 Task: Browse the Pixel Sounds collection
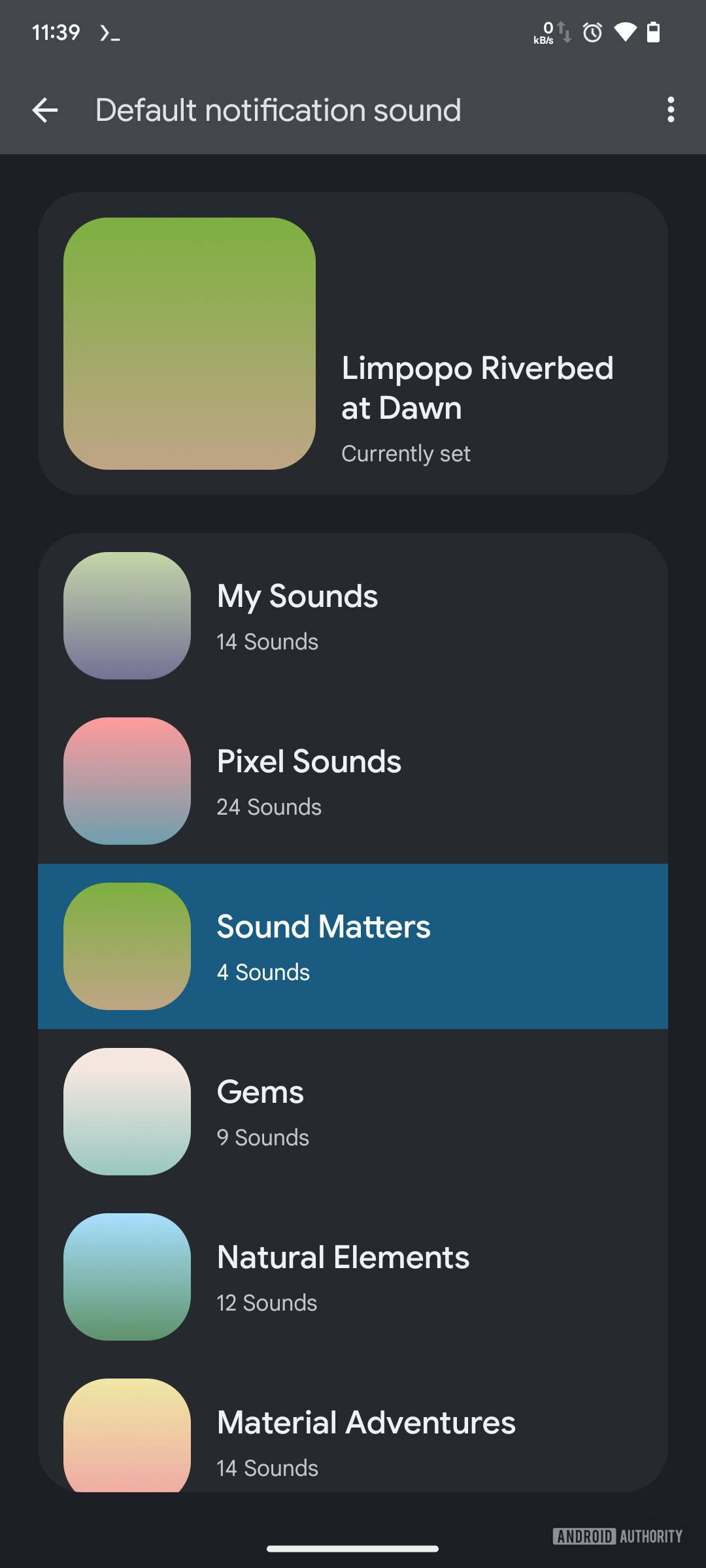[353, 781]
